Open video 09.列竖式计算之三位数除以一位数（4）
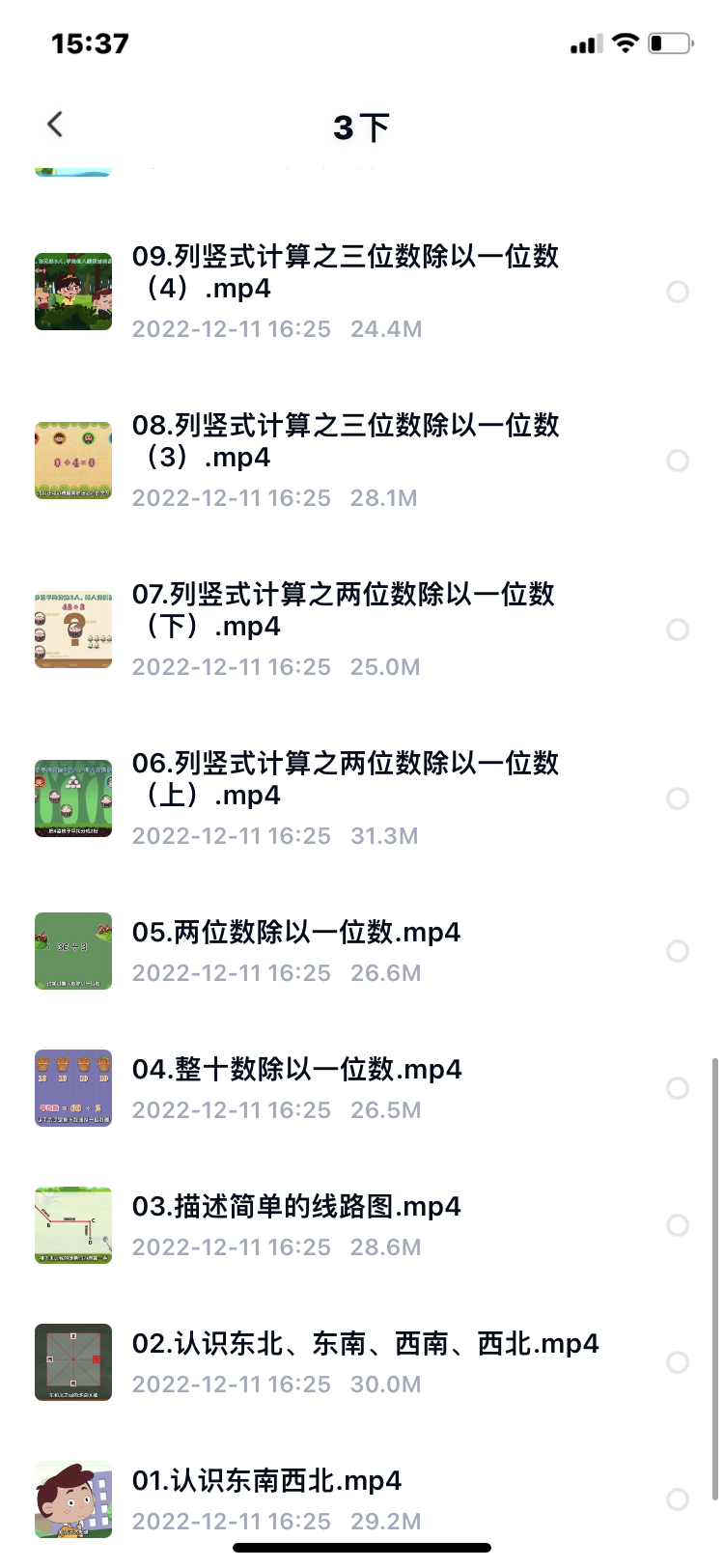The image size is (724, 1568). pyautogui.click(x=345, y=272)
